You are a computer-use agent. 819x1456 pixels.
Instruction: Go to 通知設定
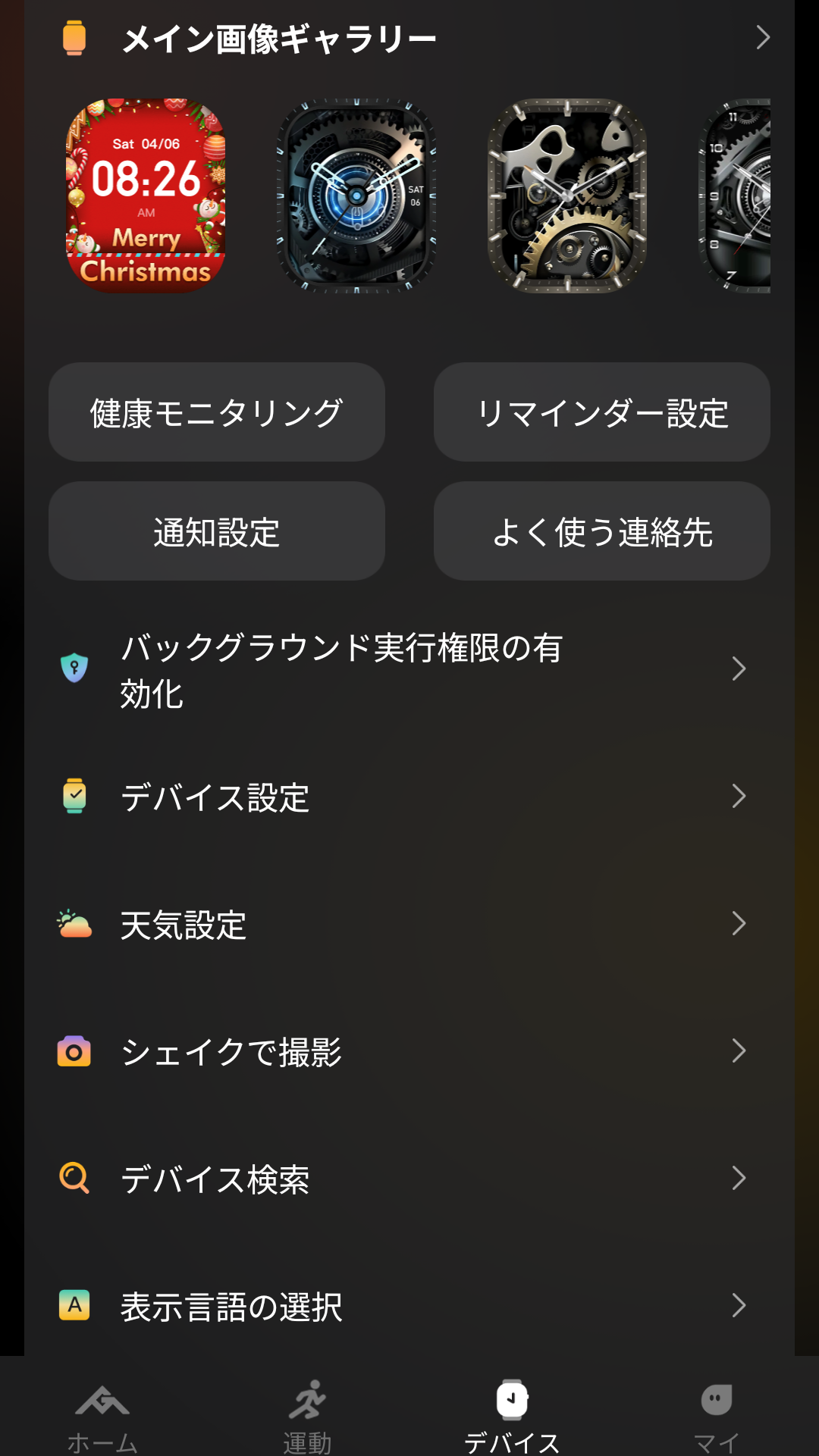(x=217, y=531)
